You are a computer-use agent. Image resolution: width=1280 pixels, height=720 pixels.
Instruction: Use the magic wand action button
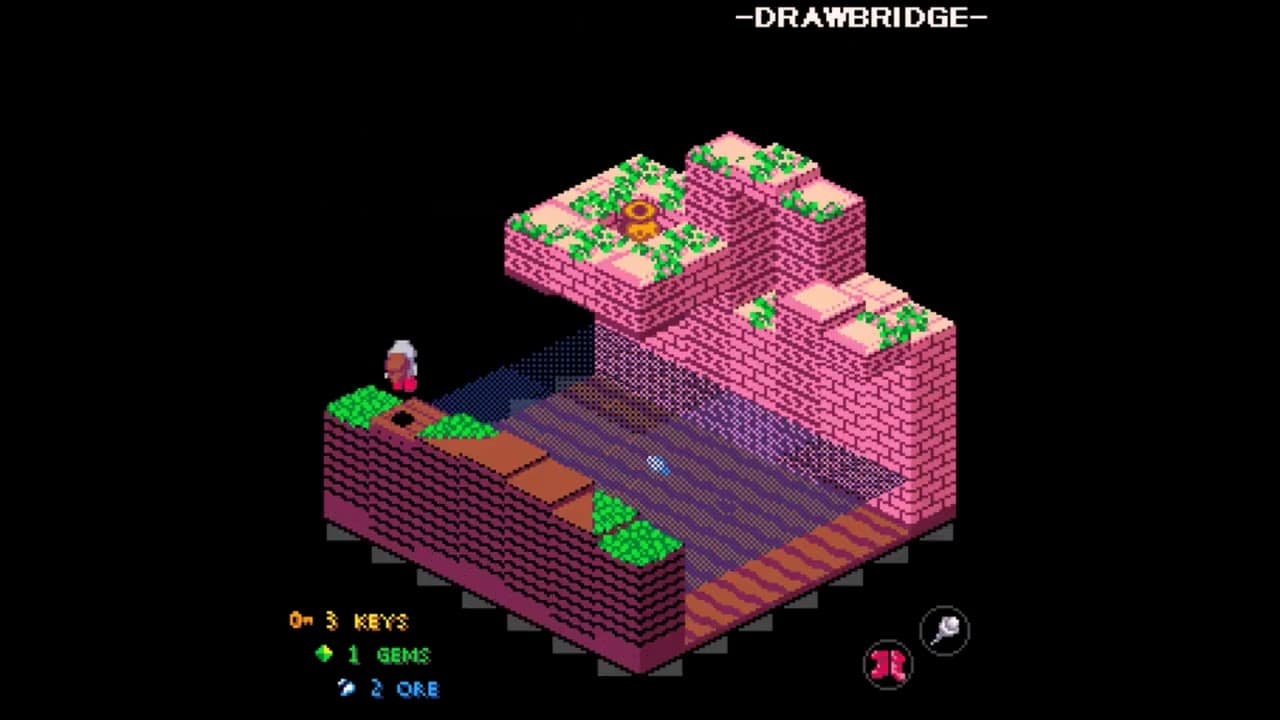coord(945,631)
